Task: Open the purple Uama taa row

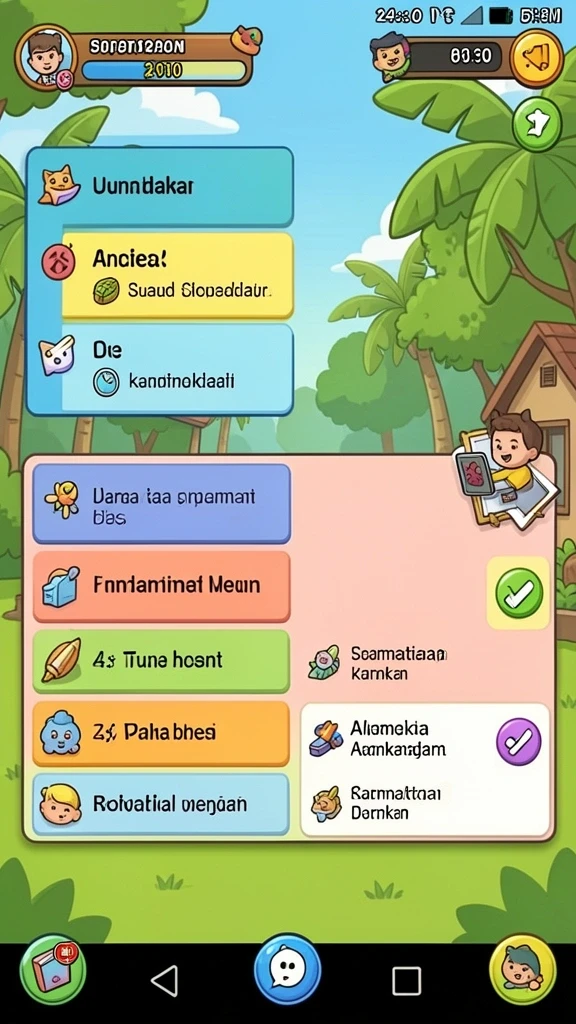Action: point(161,504)
